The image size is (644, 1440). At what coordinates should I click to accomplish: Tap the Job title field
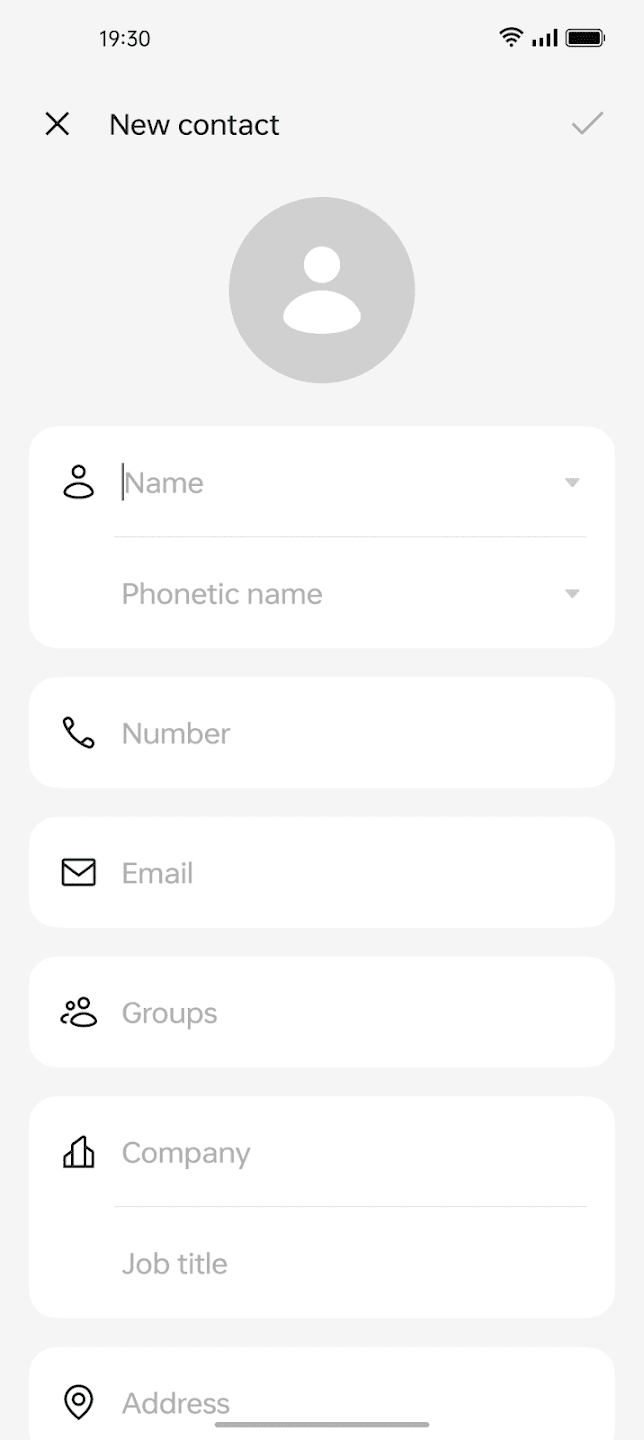pos(350,1264)
